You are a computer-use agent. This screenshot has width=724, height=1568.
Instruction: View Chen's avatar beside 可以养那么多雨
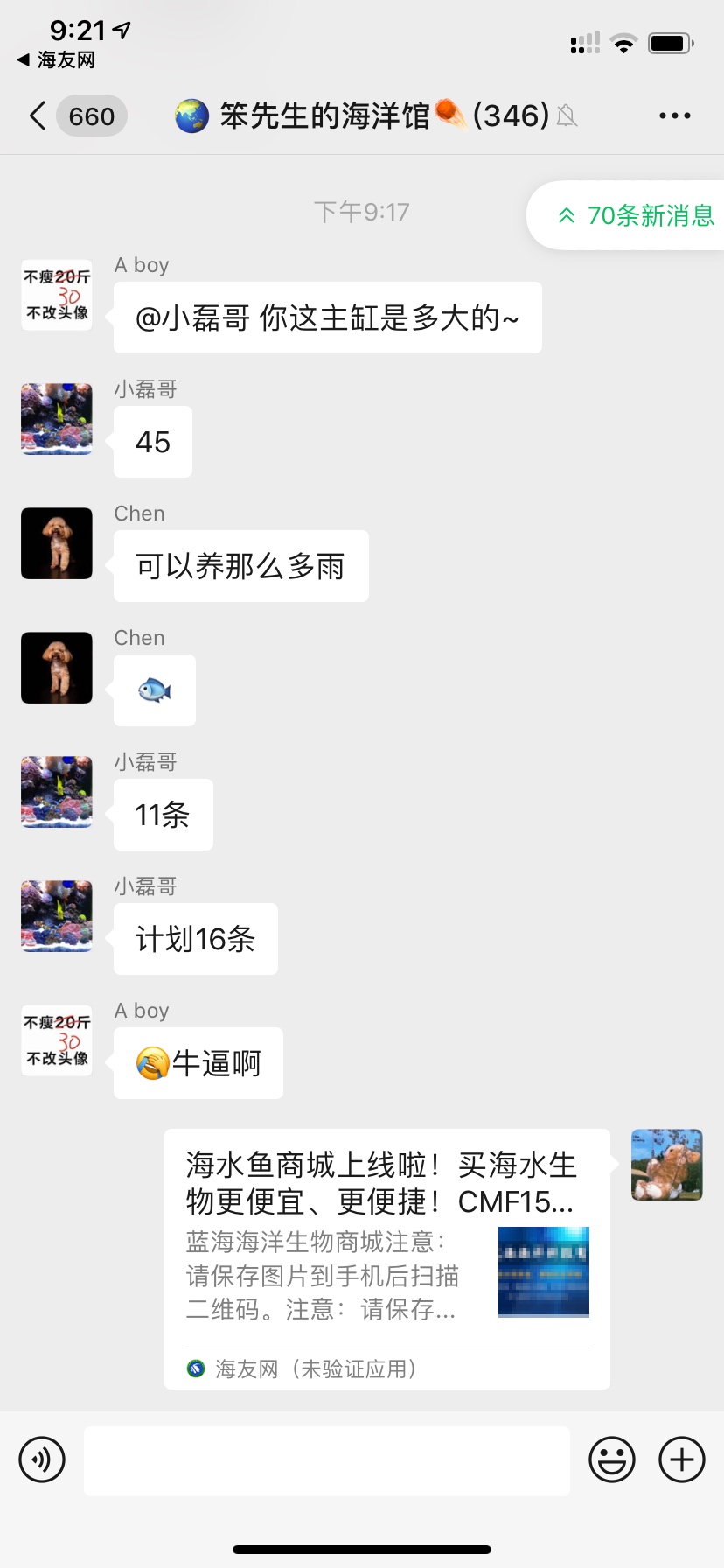tap(57, 543)
